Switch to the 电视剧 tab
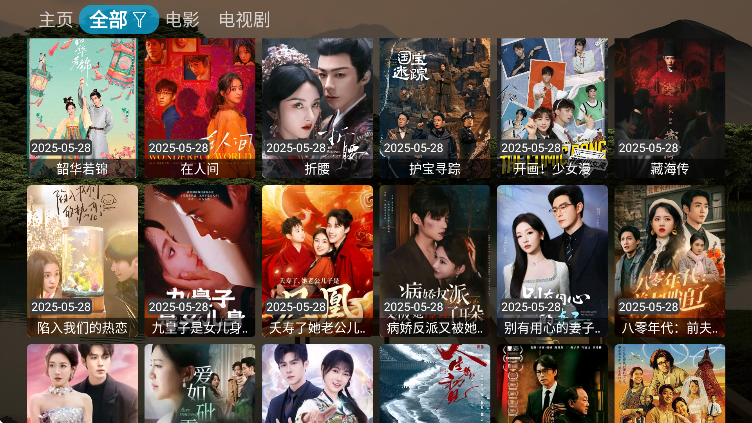Screen dimensions: 752x423 244,19
